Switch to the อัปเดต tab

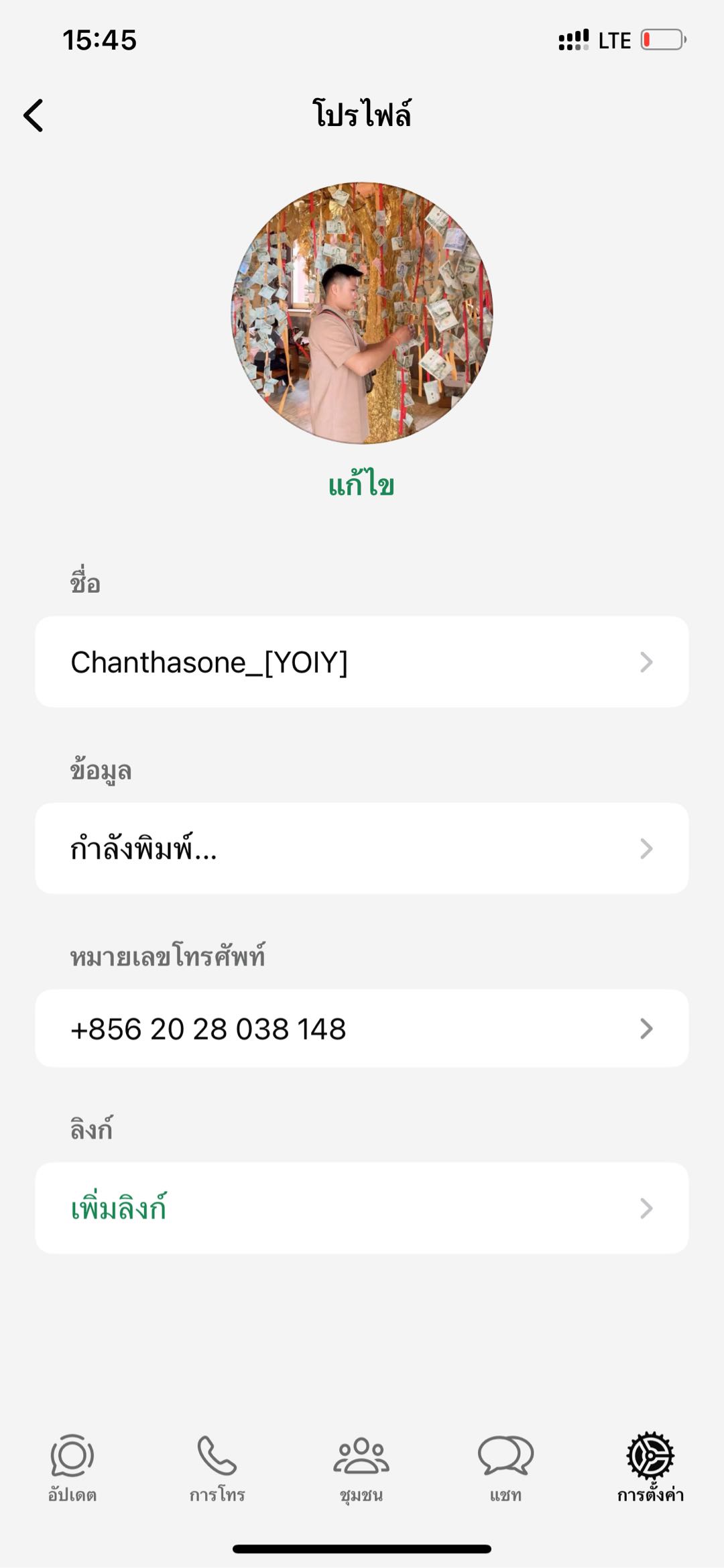(x=72, y=1467)
